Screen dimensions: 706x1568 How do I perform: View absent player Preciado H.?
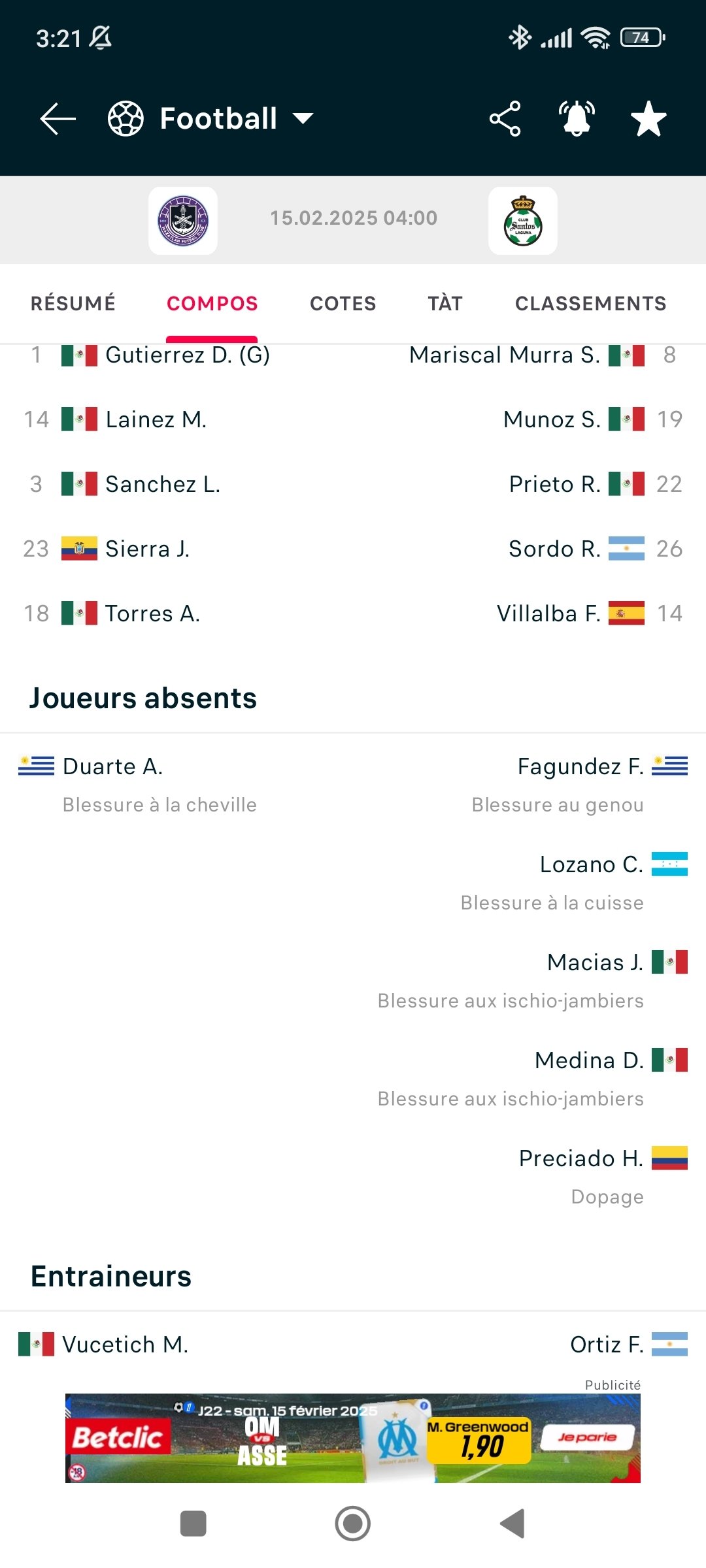click(581, 1158)
